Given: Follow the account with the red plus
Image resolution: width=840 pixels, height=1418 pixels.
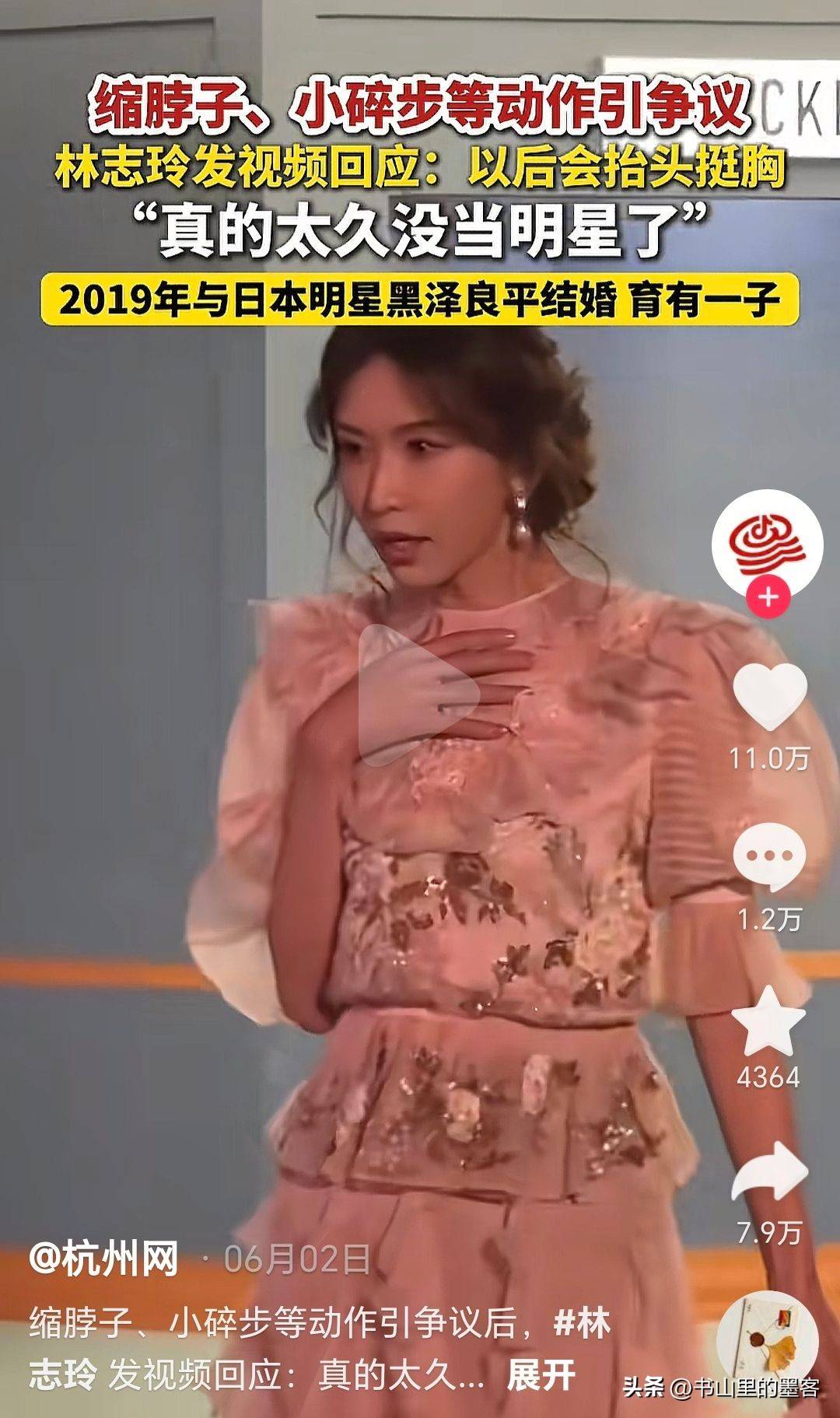Looking at the screenshot, I should (768, 597).
